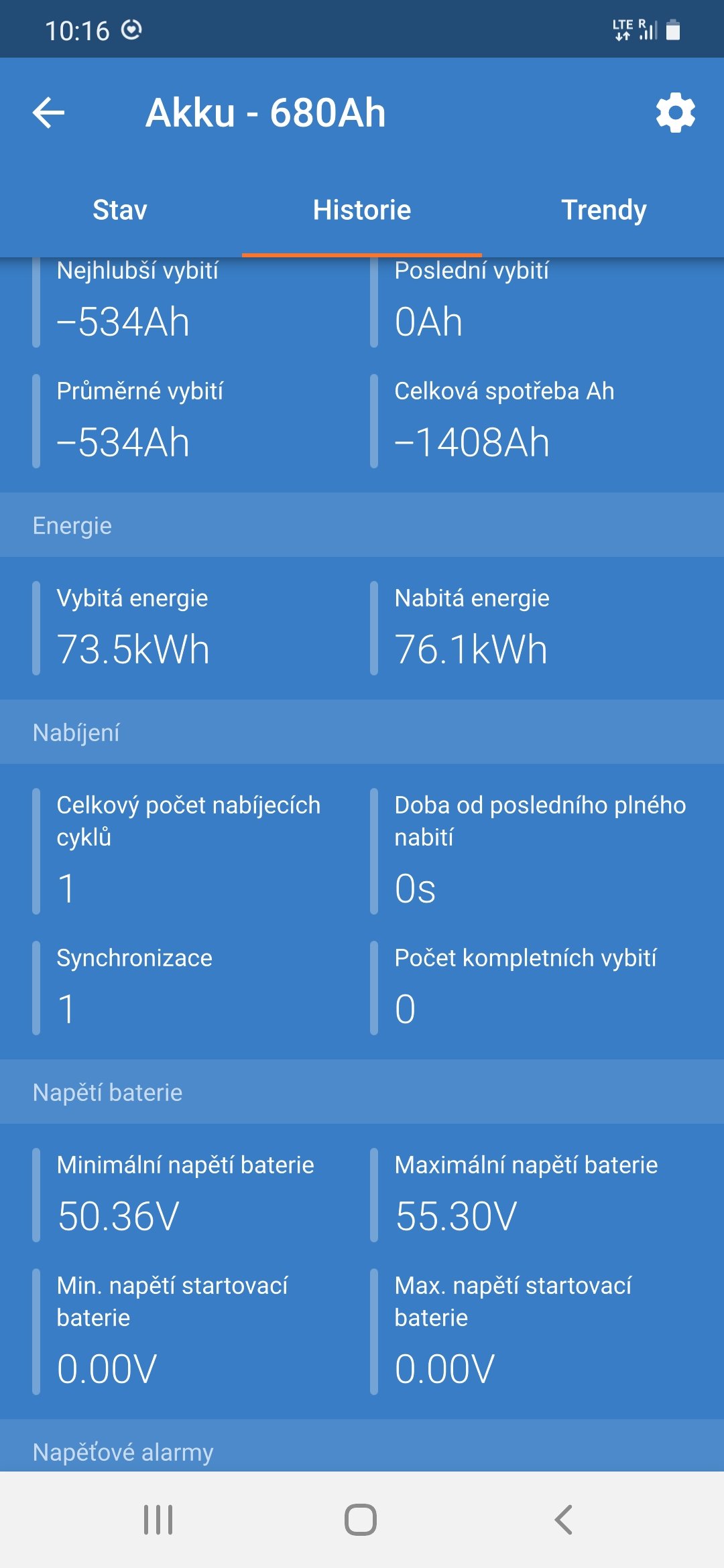Tap the system home button

tap(361, 1519)
